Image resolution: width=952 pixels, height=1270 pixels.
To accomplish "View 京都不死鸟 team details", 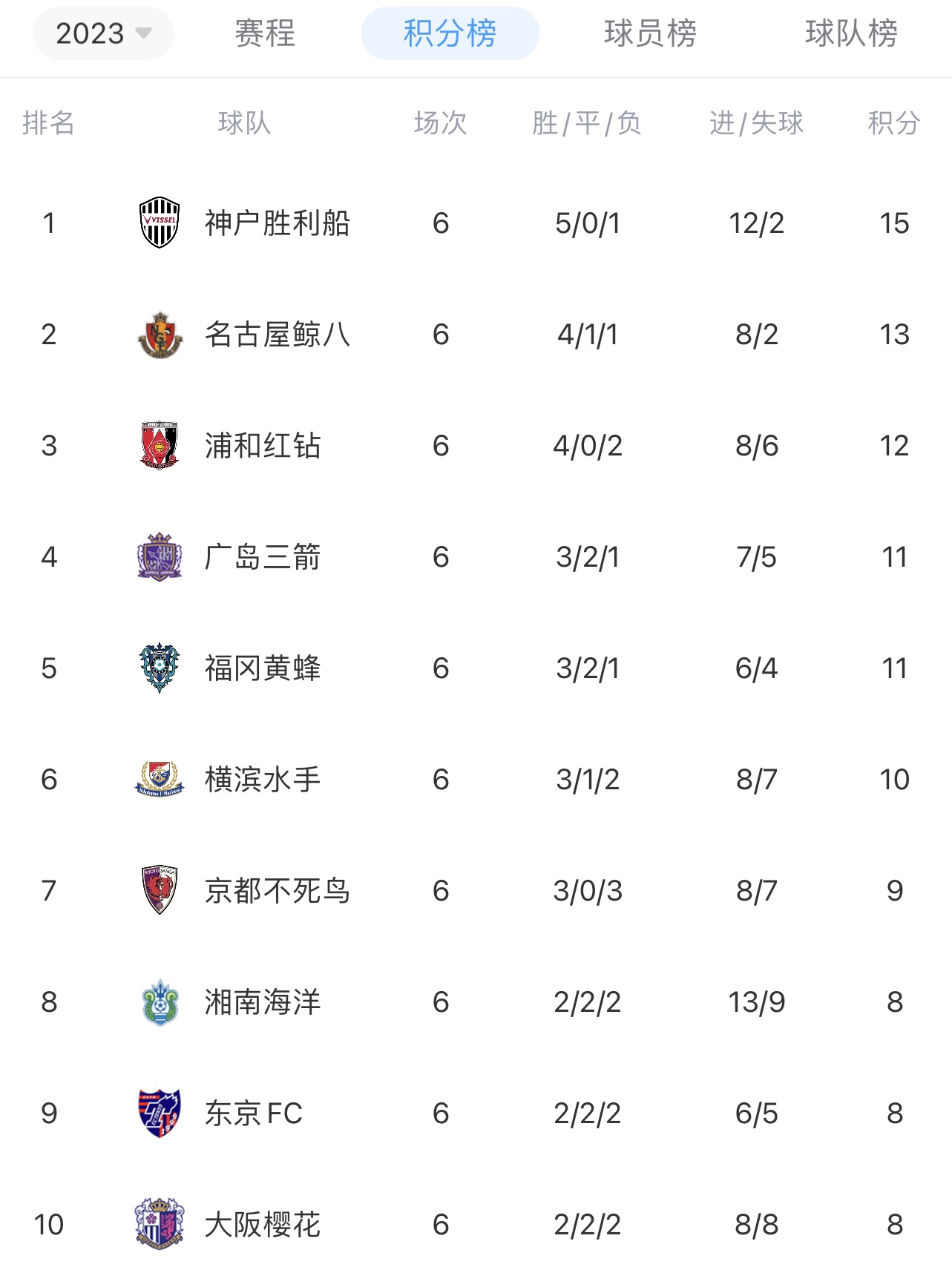I will click(277, 891).
